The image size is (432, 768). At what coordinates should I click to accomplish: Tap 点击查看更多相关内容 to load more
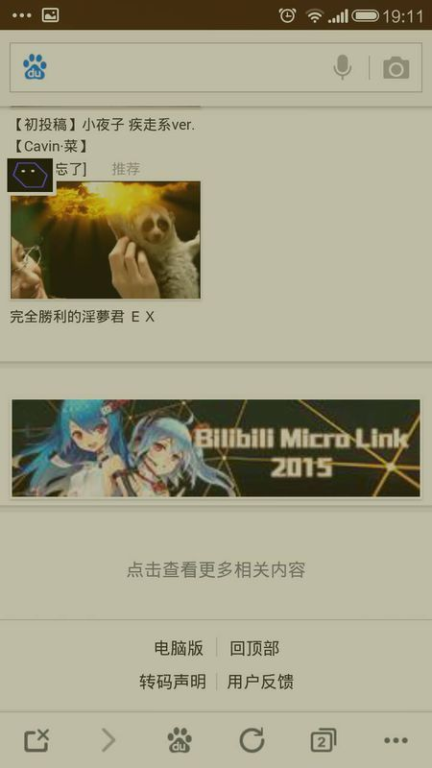pos(216,570)
